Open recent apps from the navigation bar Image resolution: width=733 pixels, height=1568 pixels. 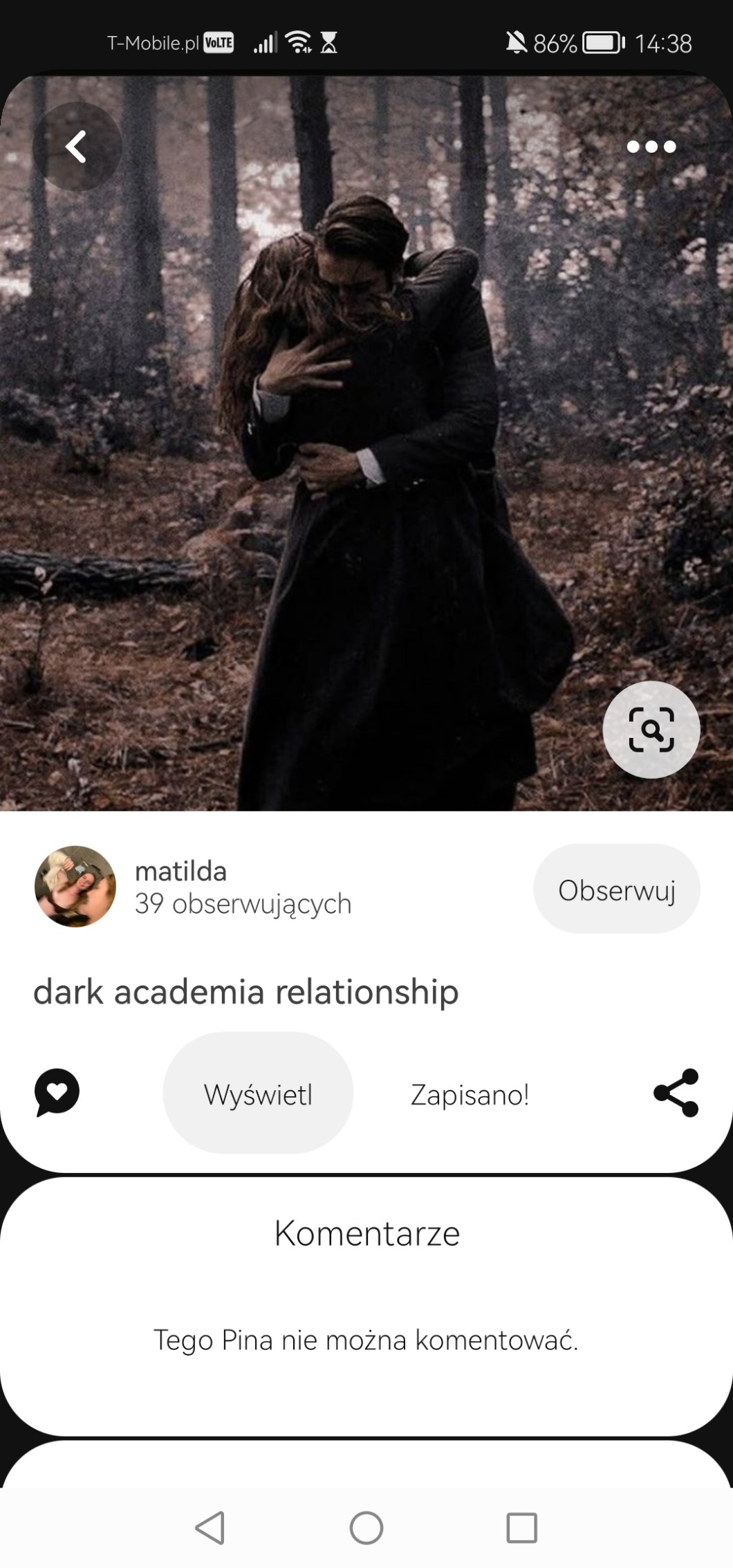tap(521, 1527)
